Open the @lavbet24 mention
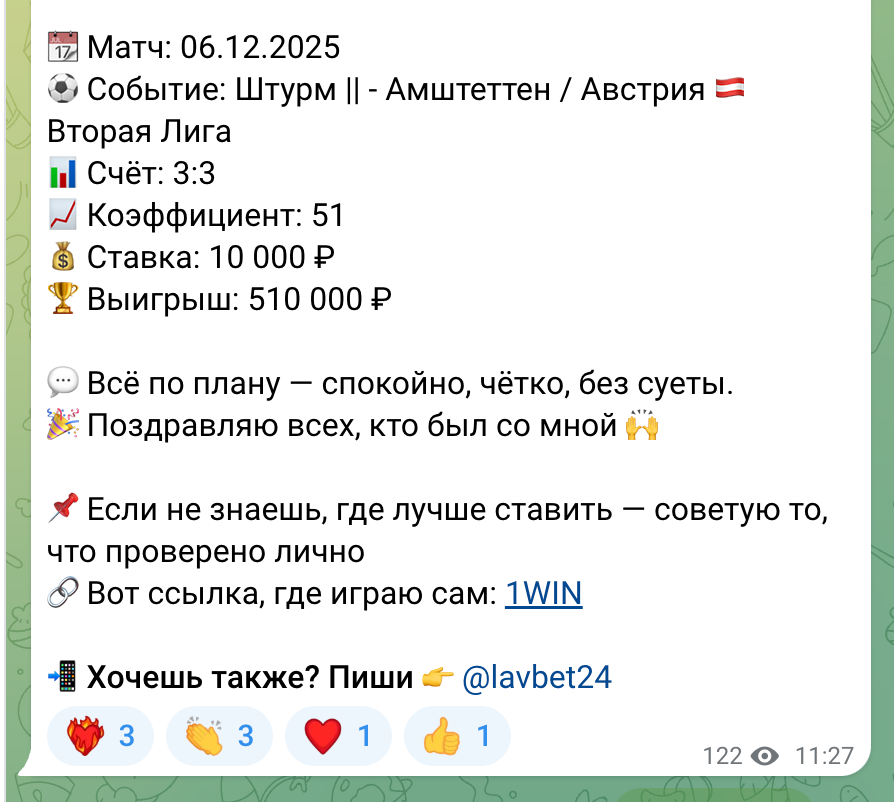 point(536,678)
